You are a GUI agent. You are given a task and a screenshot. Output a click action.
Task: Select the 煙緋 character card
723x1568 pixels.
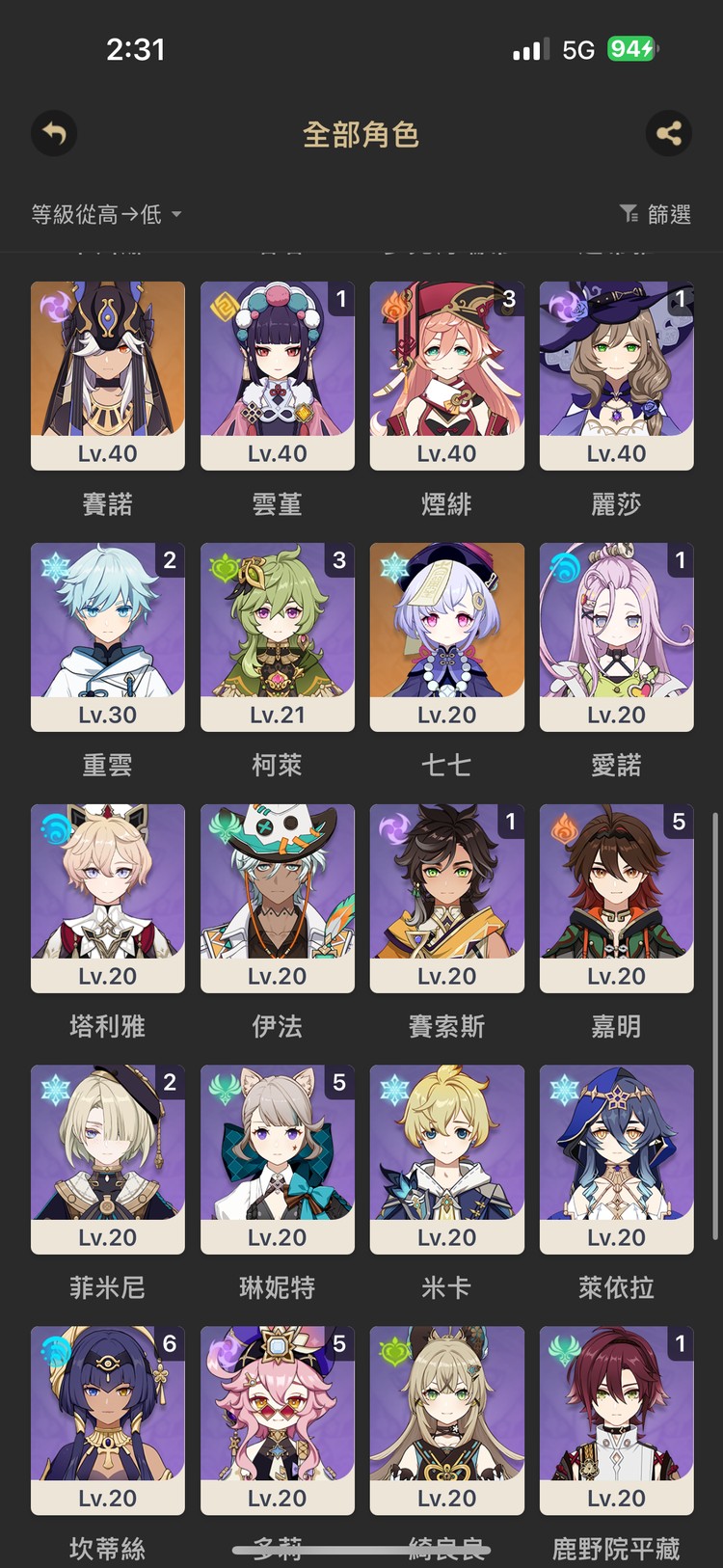[x=447, y=376]
